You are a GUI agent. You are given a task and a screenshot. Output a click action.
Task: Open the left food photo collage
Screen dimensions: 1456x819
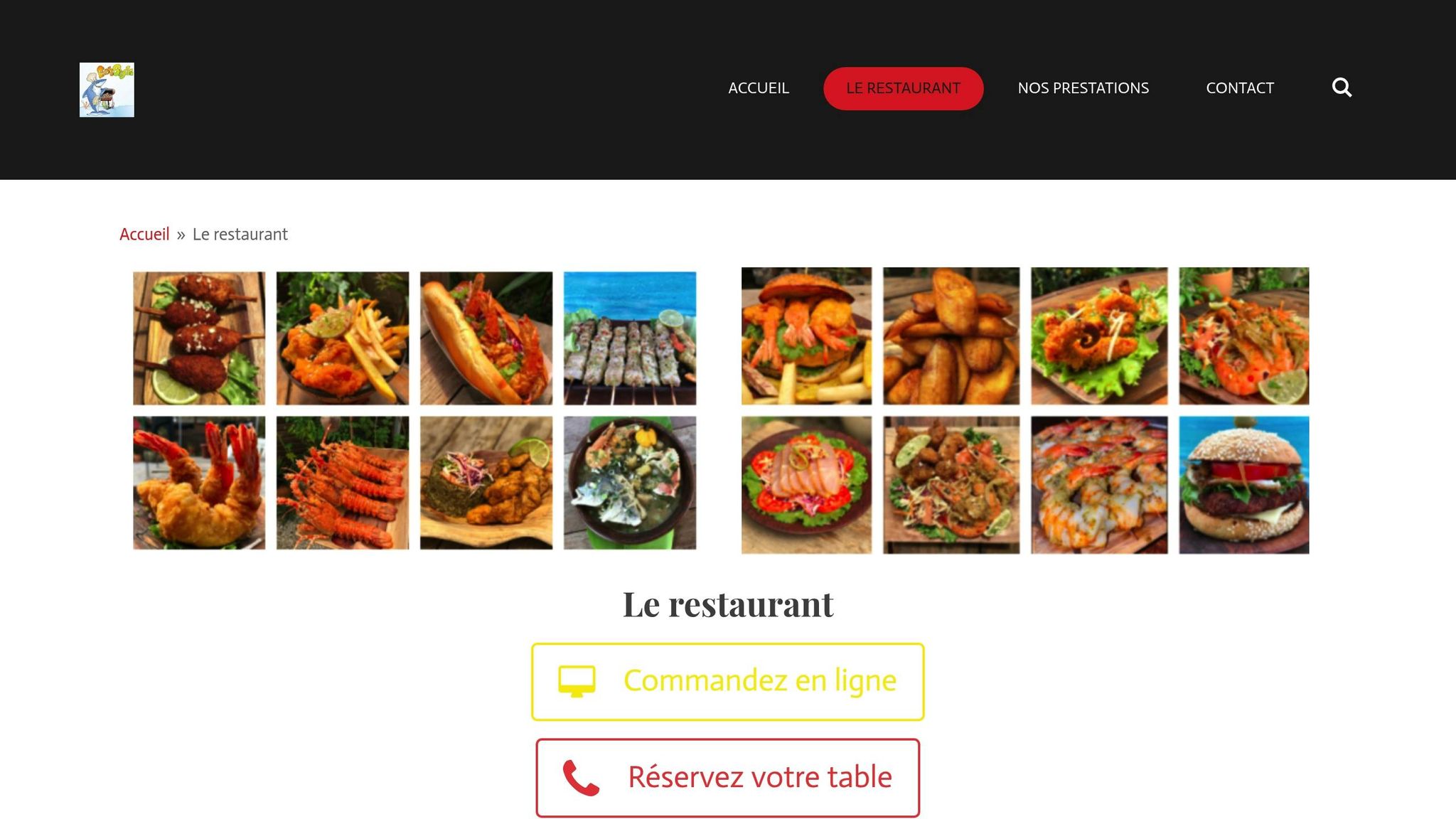click(x=414, y=410)
